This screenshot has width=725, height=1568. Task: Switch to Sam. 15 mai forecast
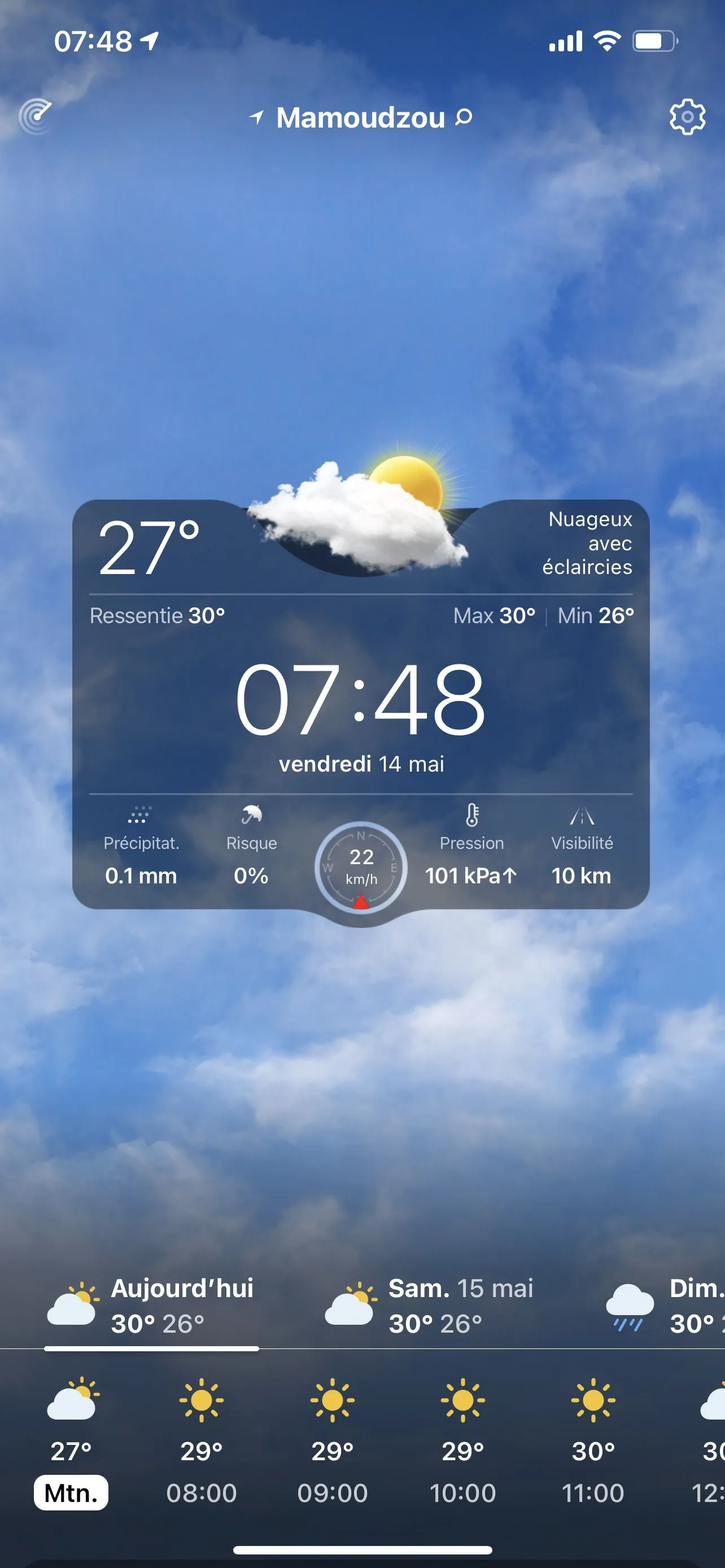(430, 1306)
